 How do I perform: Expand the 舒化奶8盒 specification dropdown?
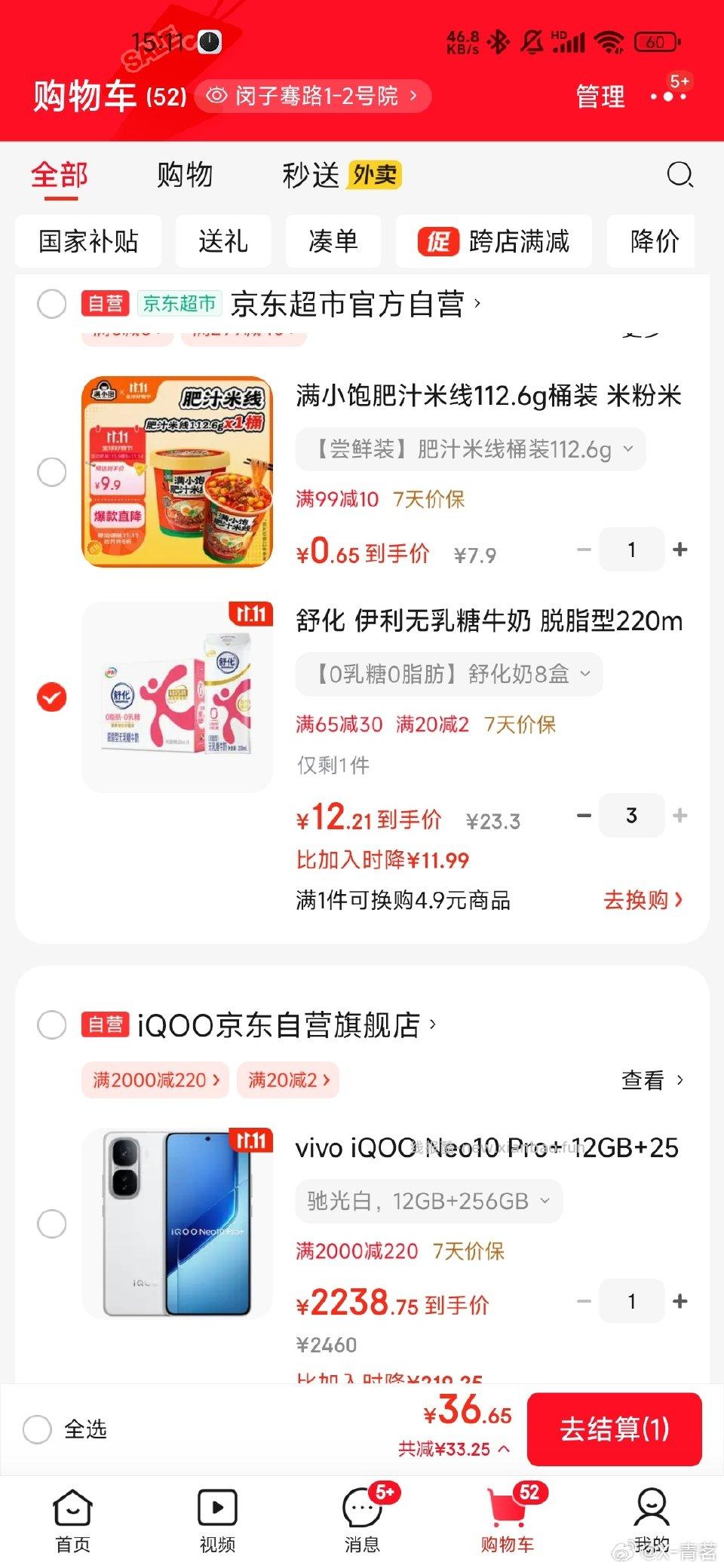click(587, 675)
